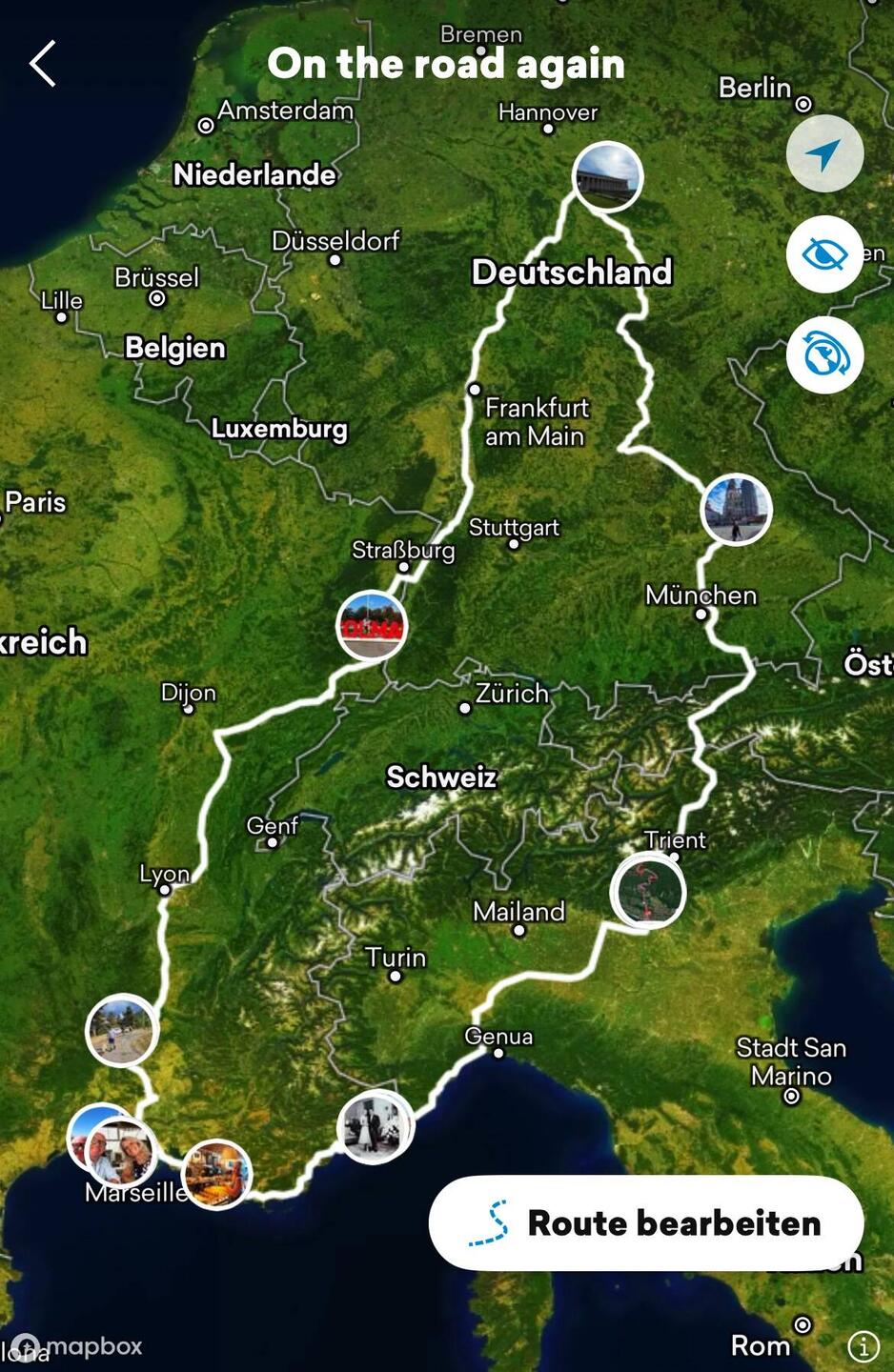Tap the Route bearbeiten button

click(646, 1222)
